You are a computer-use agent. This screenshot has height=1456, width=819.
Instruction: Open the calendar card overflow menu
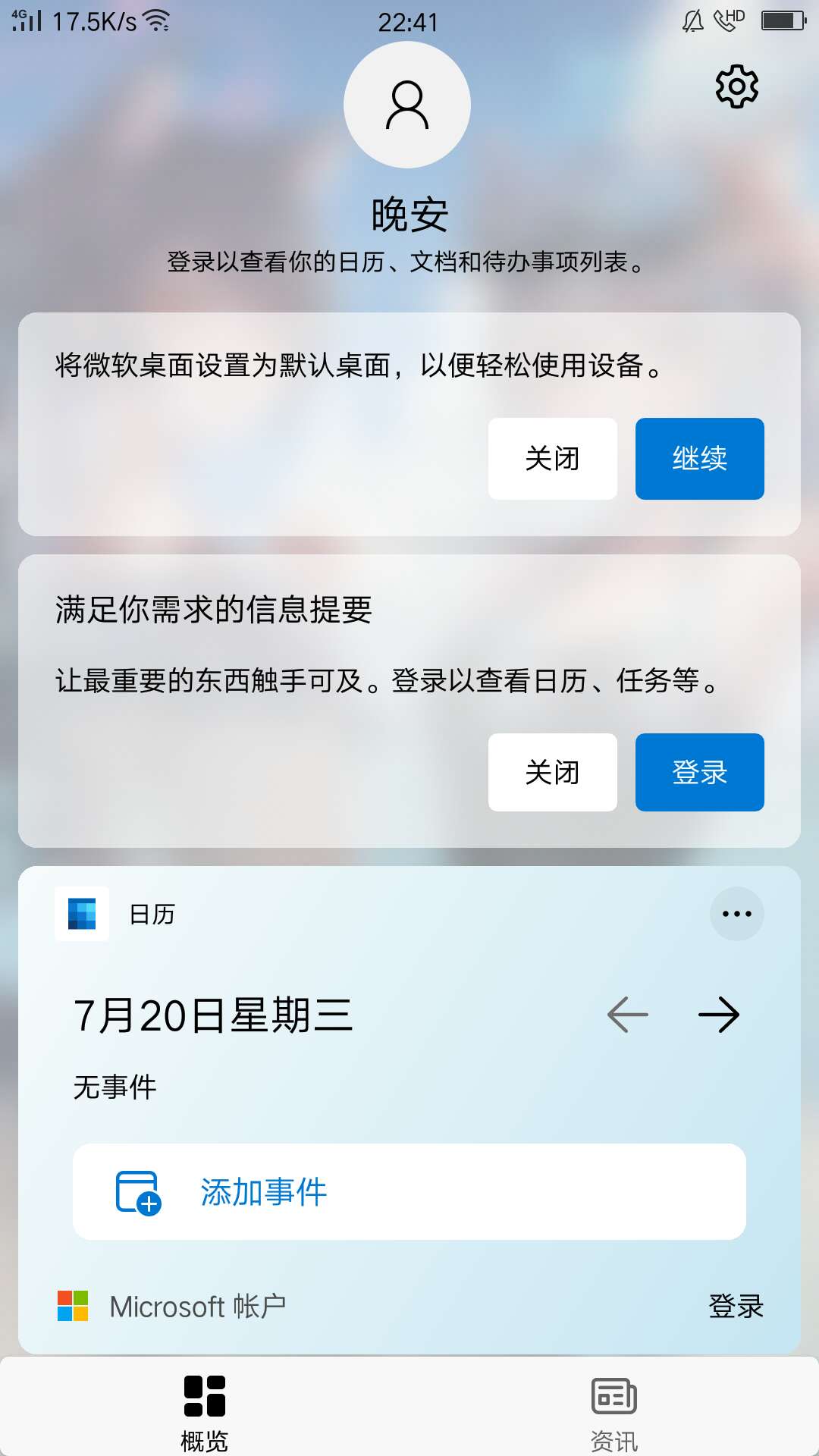736,914
